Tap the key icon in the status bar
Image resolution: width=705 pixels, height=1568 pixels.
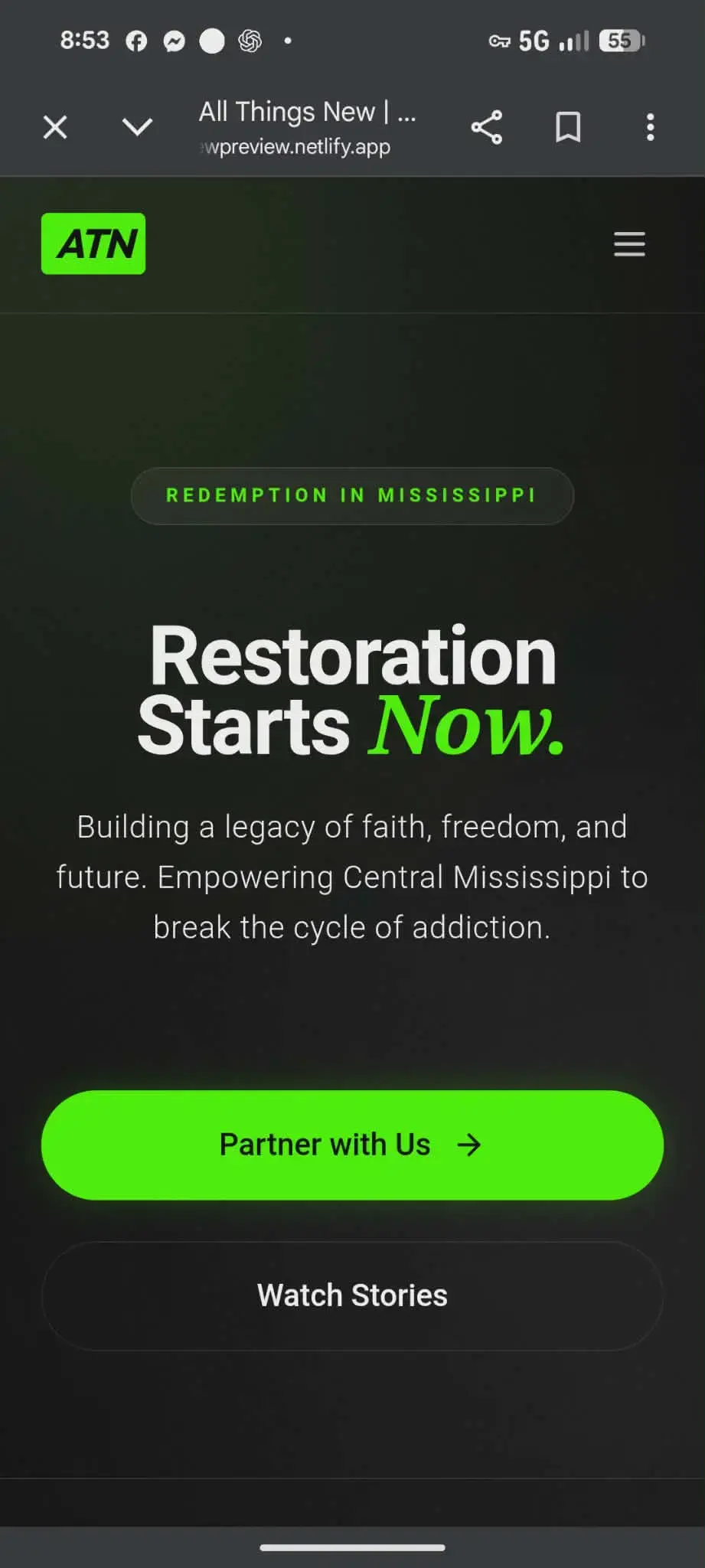click(x=501, y=41)
